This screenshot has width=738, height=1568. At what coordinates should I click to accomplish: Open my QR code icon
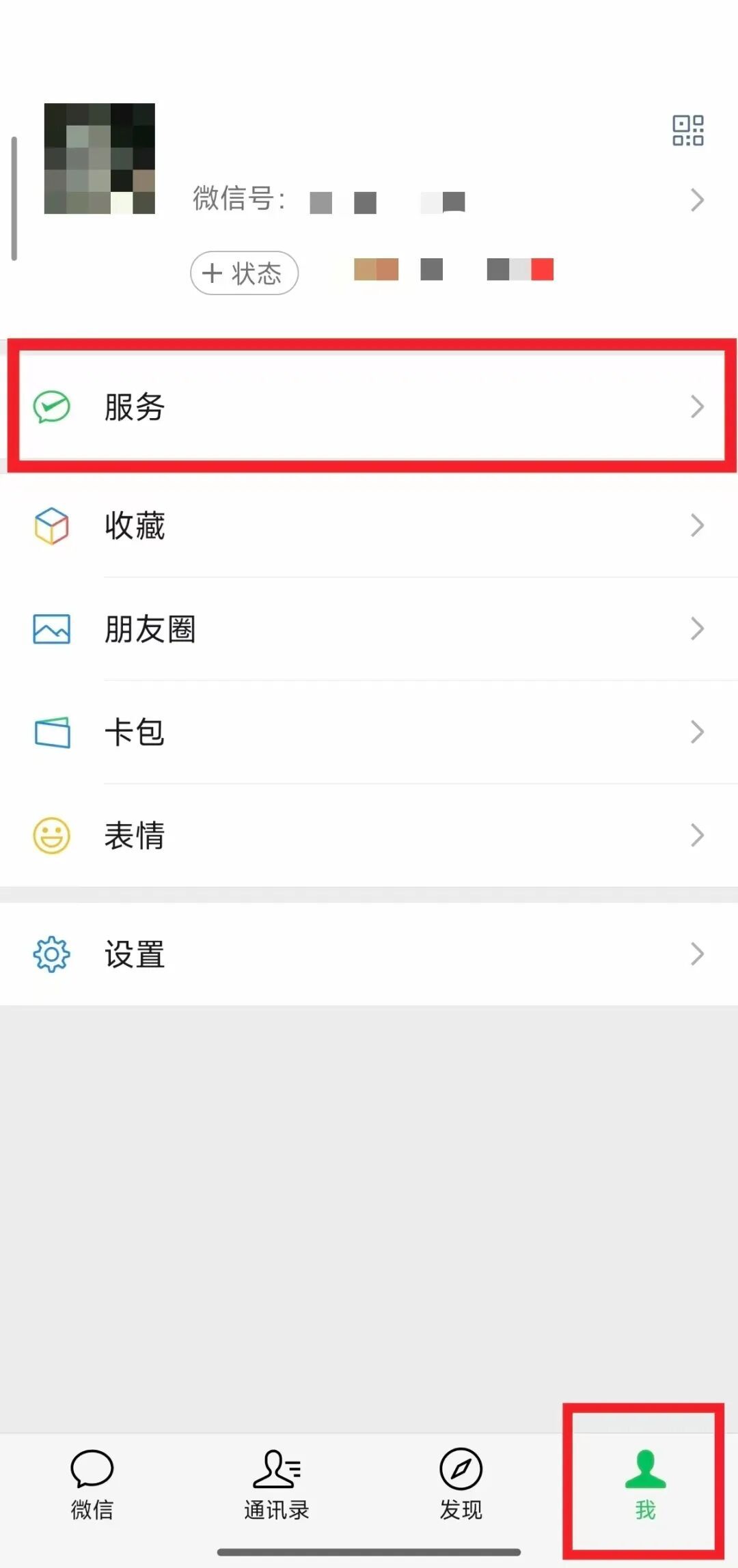(687, 130)
